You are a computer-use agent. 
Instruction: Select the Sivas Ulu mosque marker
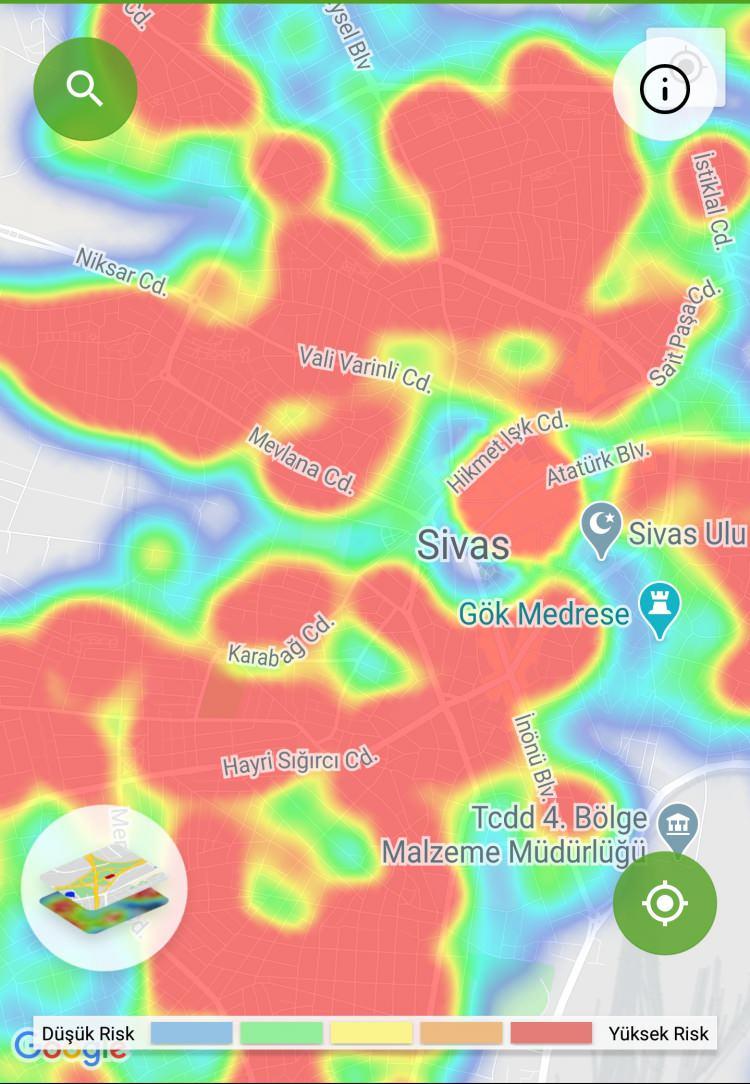(x=602, y=528)
